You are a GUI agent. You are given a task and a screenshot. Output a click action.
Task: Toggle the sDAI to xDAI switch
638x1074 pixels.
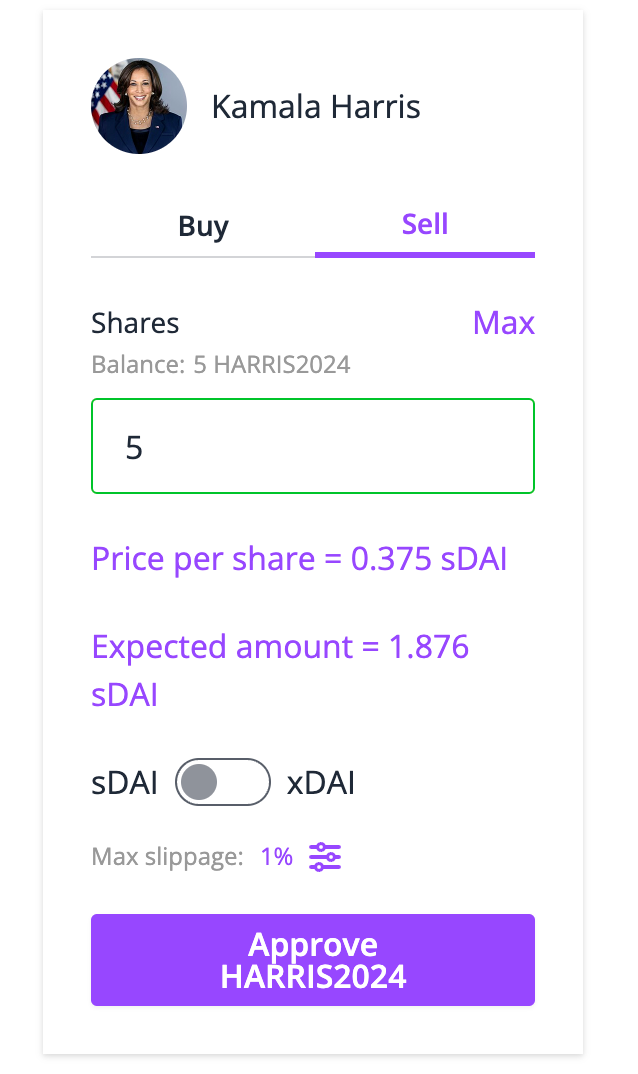pyautogui.click(x=222, y=783)
